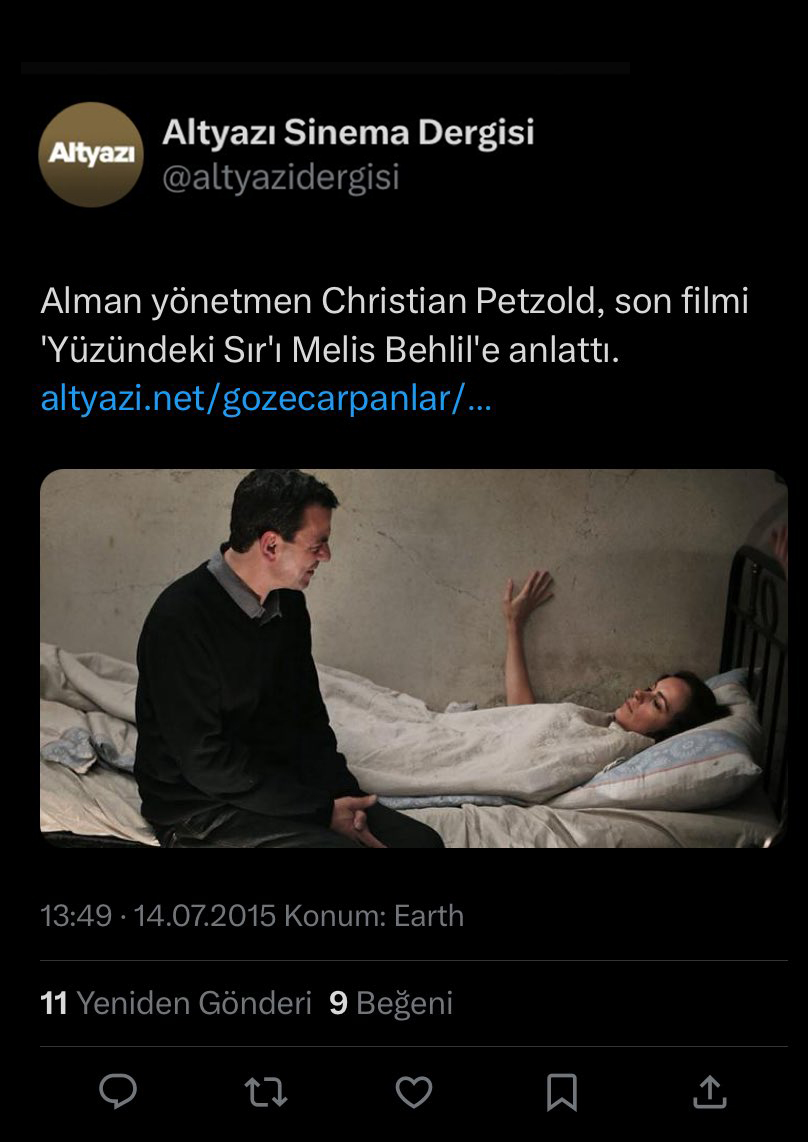The image size is (808, 1142).
Task: Open Altyazı Sinema Dergisi profile picture
Action: click(x=91, y=154)
